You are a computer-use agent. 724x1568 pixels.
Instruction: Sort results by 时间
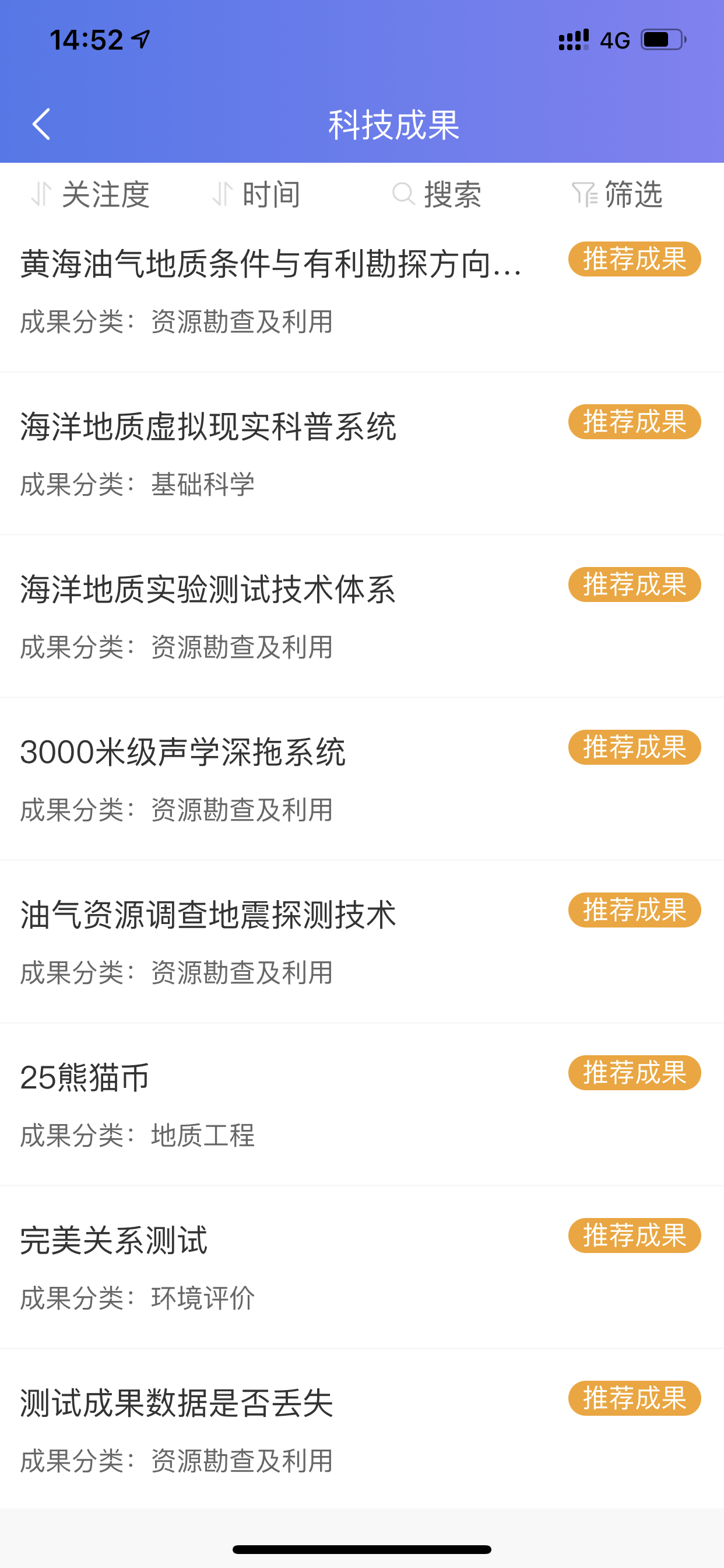coord(256,195)
